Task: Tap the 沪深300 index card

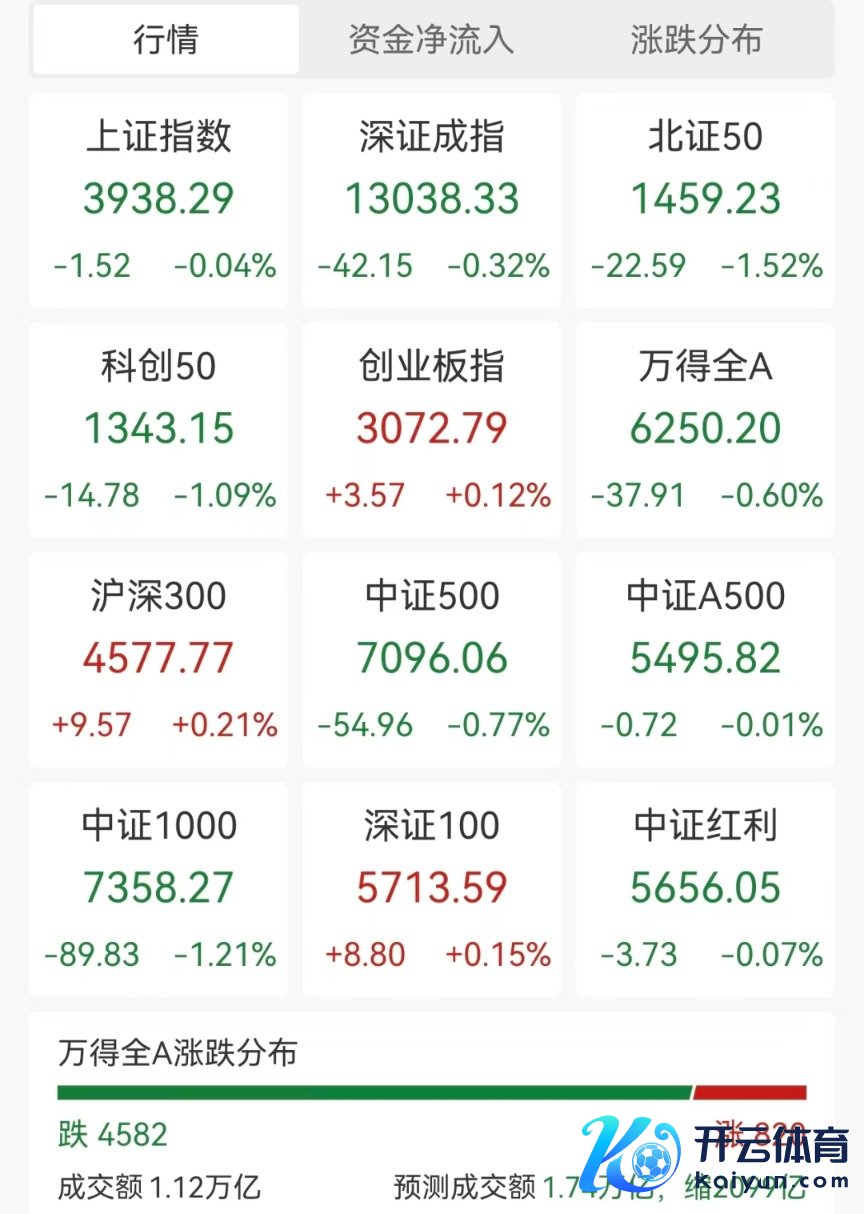Action: (x=159, y=660)
